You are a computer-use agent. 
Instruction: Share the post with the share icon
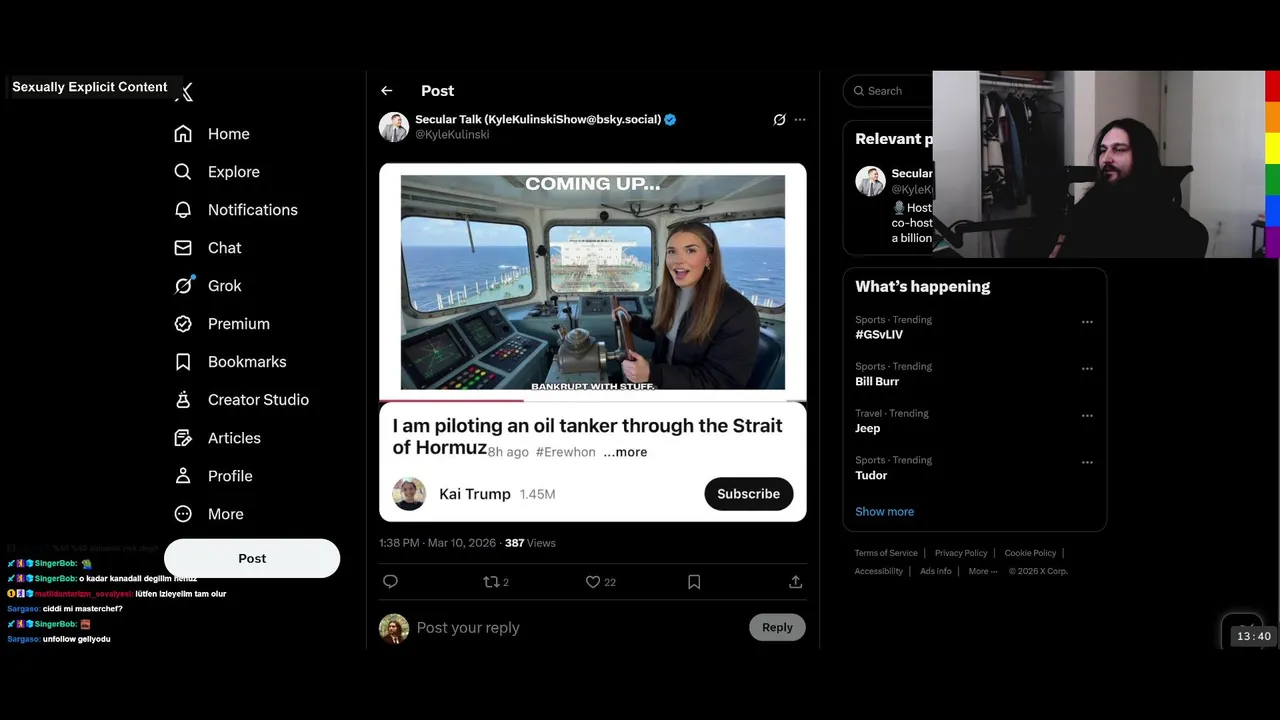coord(795,582)
